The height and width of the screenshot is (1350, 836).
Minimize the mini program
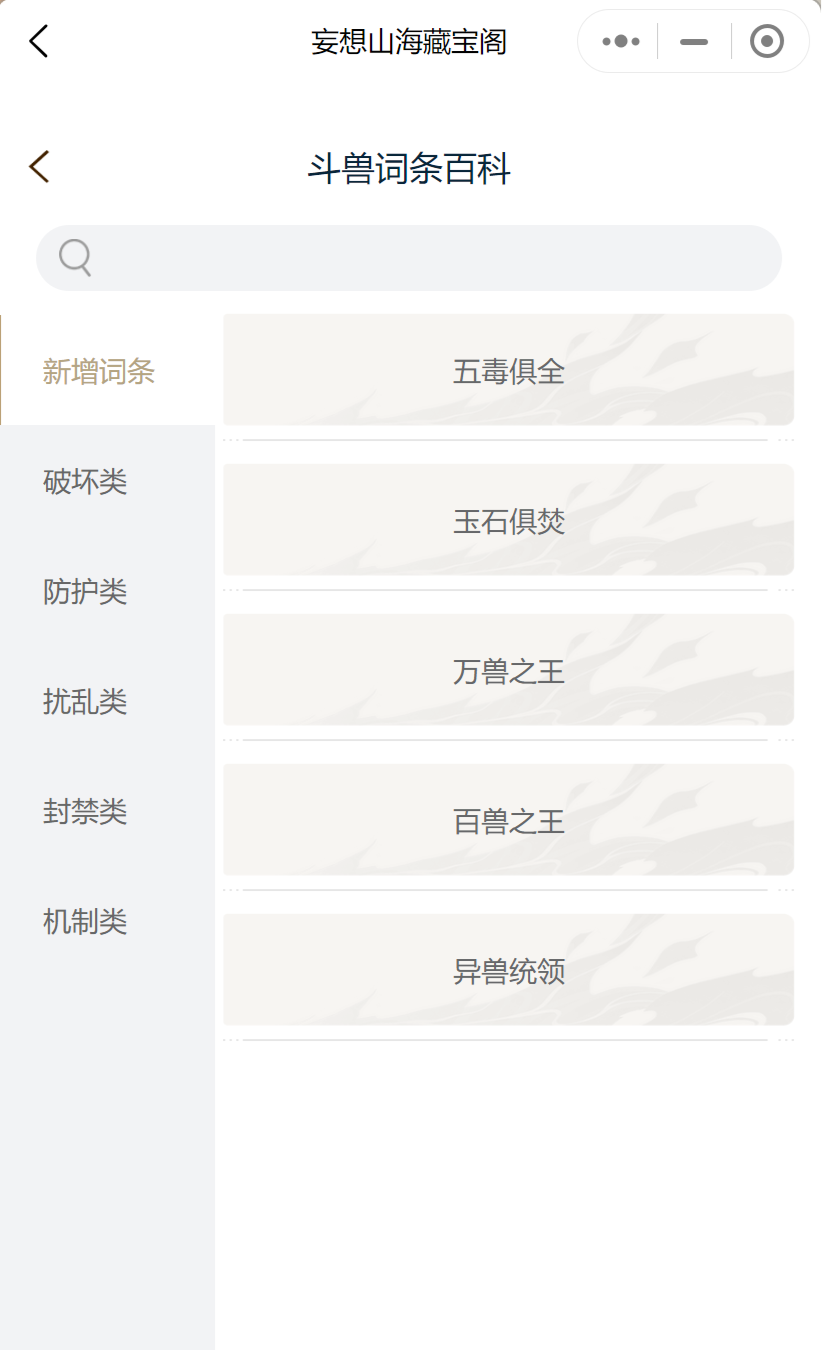coord(693,42)
